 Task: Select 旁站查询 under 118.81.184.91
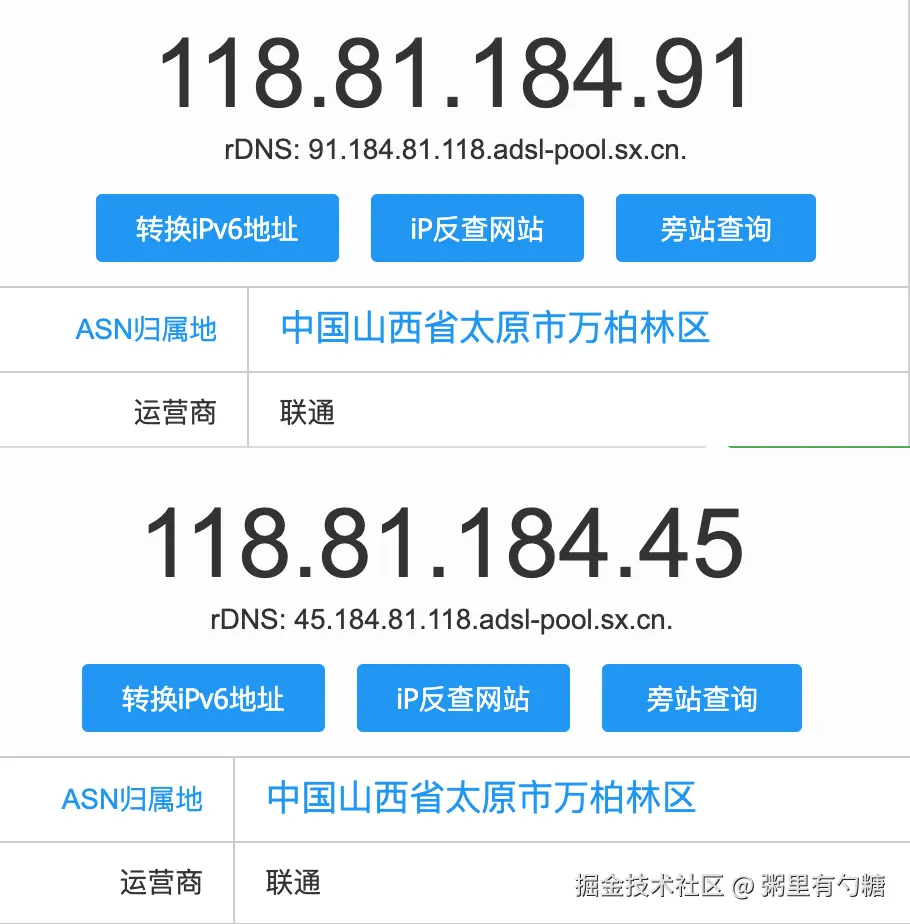pos(715,228)
